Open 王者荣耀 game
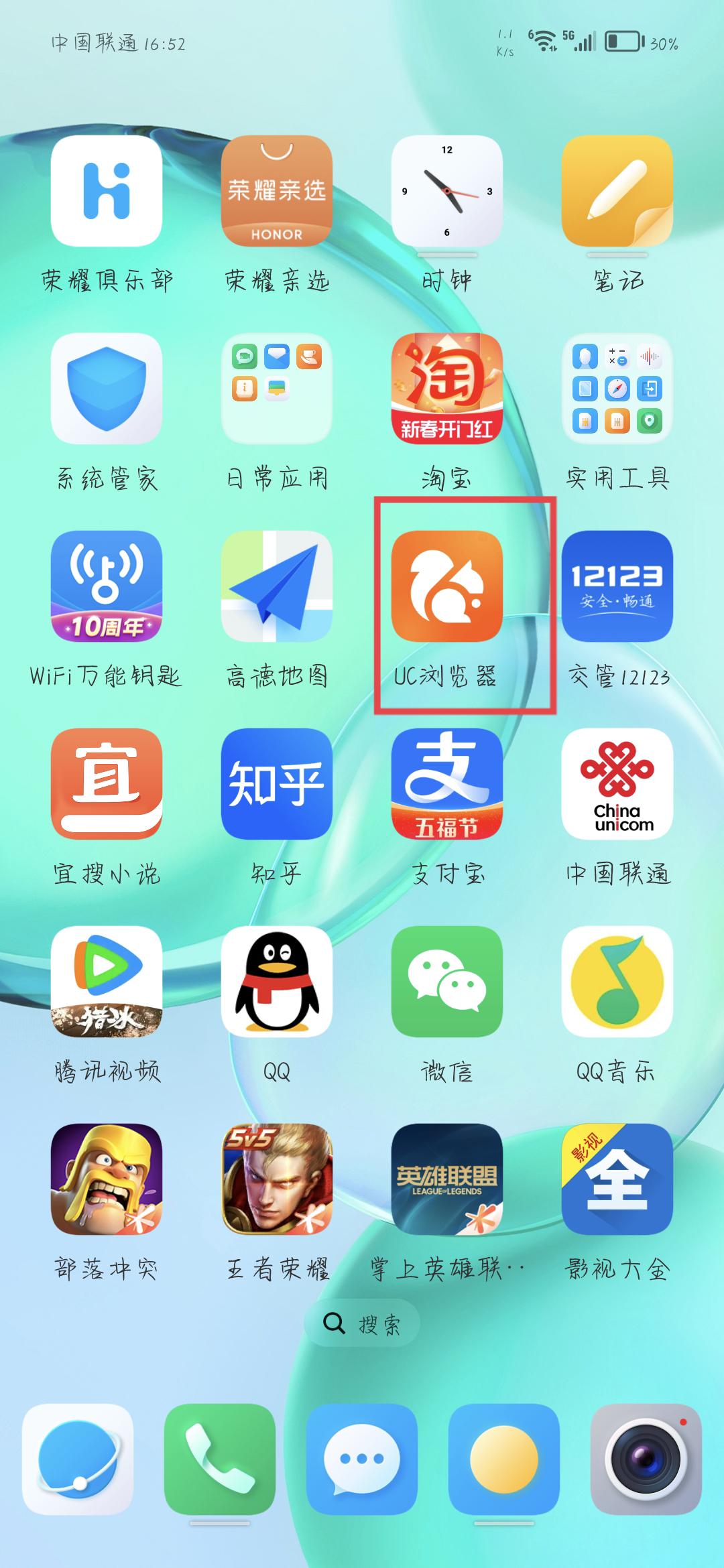The image size is (724, 1568). pos(277,1179)
